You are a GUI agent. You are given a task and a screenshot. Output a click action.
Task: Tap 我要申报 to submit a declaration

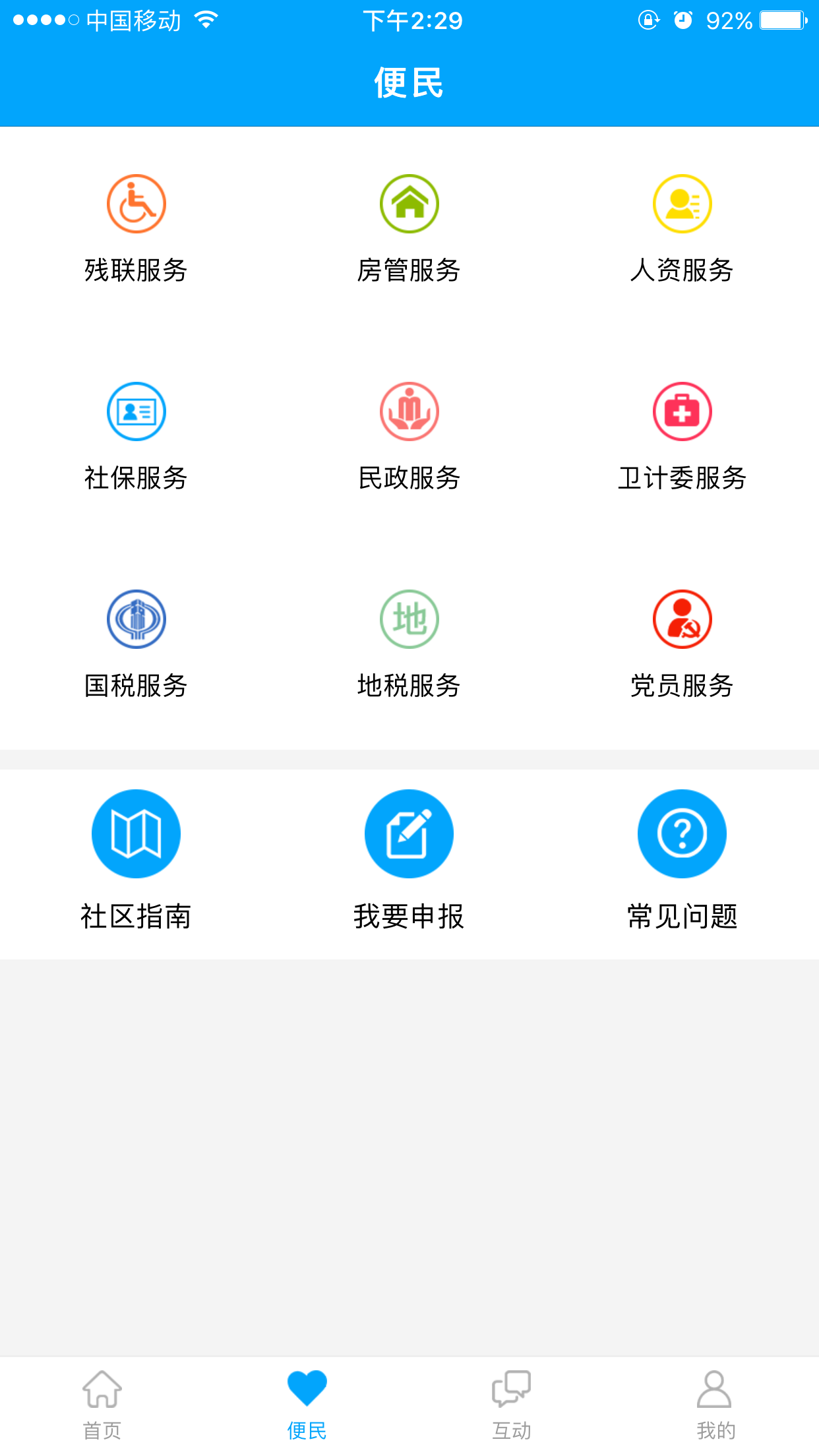click(409, 860)
